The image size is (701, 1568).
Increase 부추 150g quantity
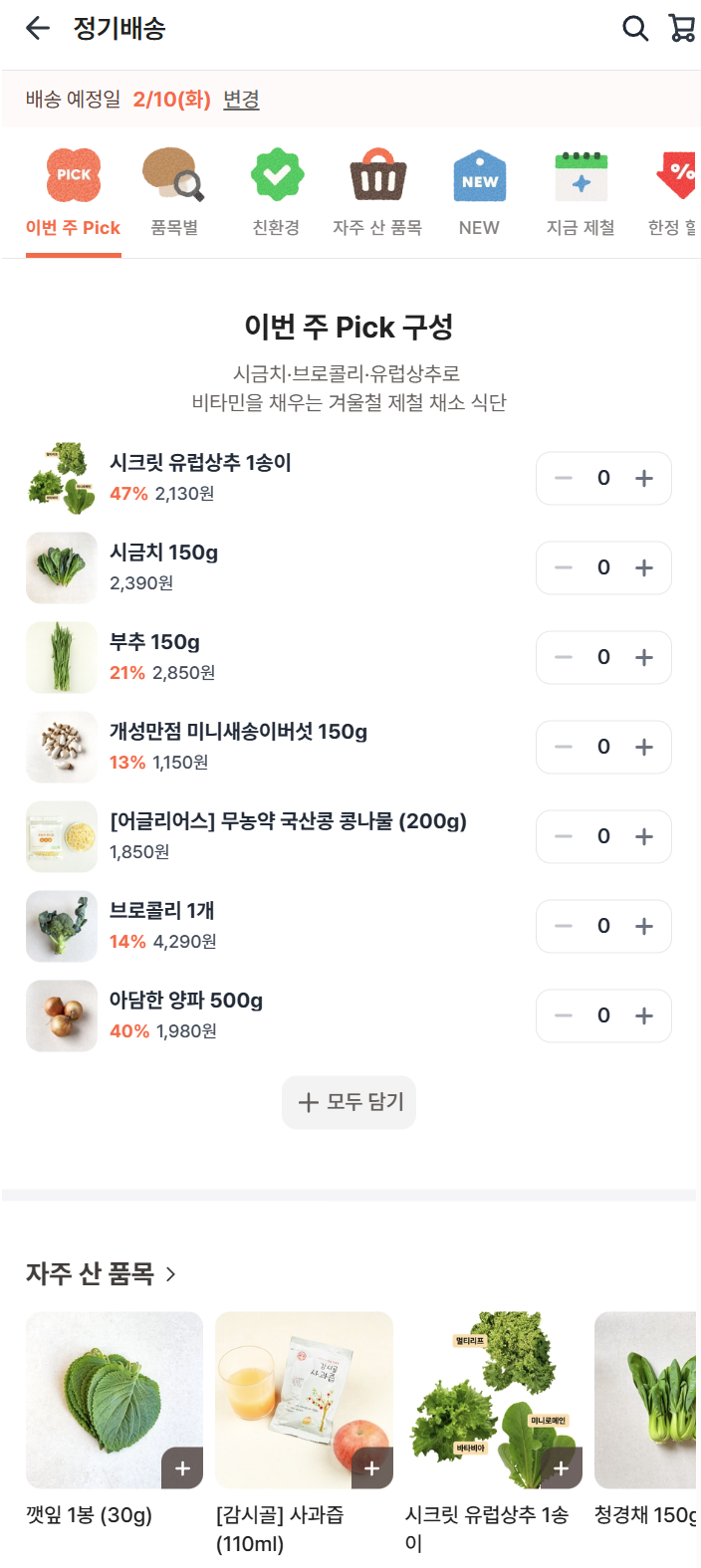(644, 658)
